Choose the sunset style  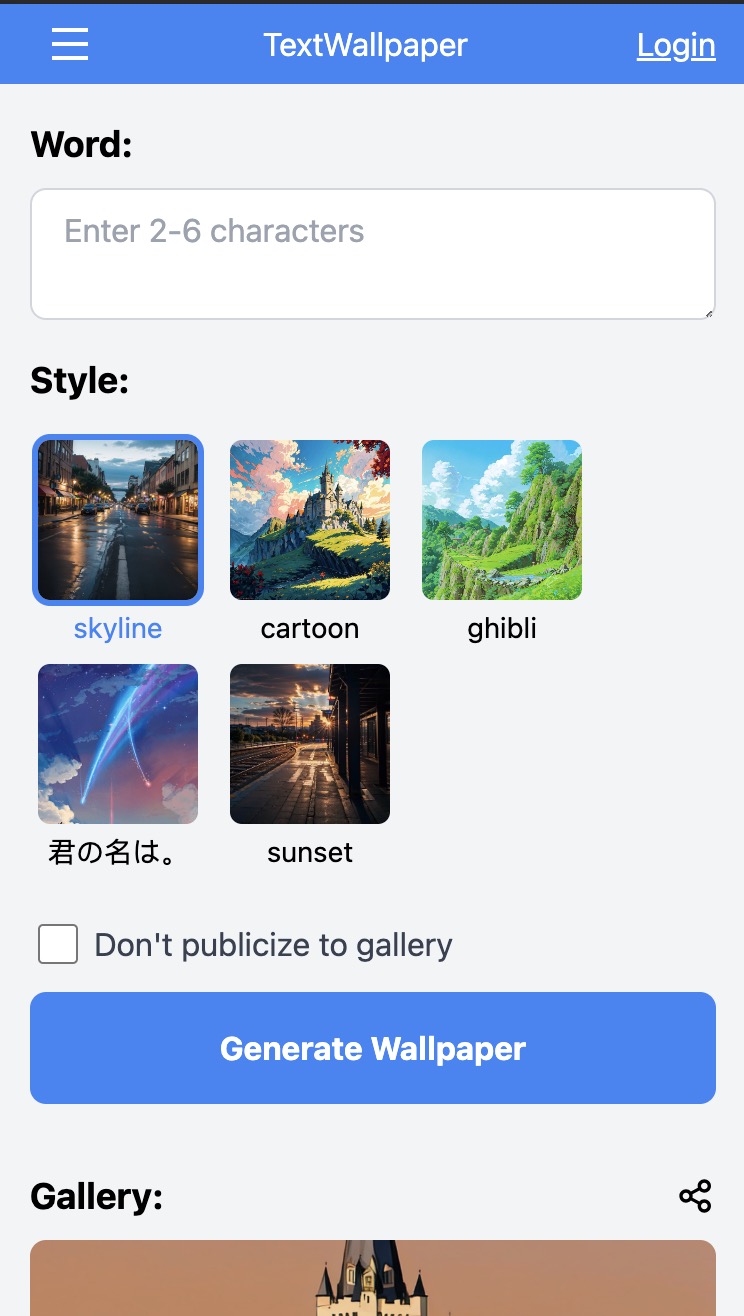310,744
